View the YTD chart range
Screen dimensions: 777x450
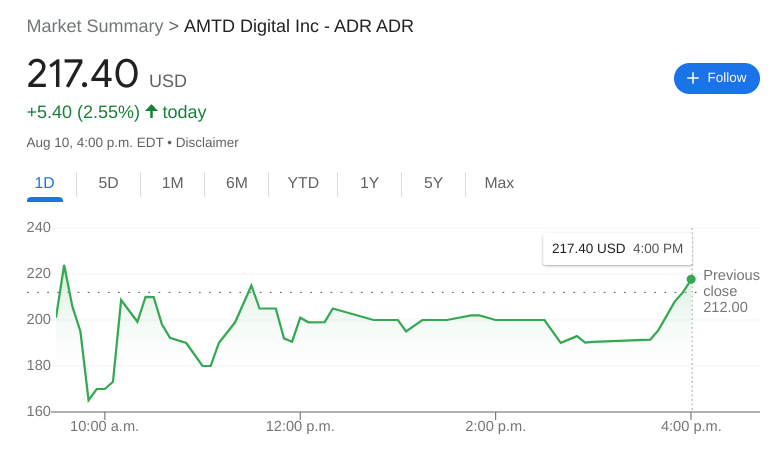[303, 183]
